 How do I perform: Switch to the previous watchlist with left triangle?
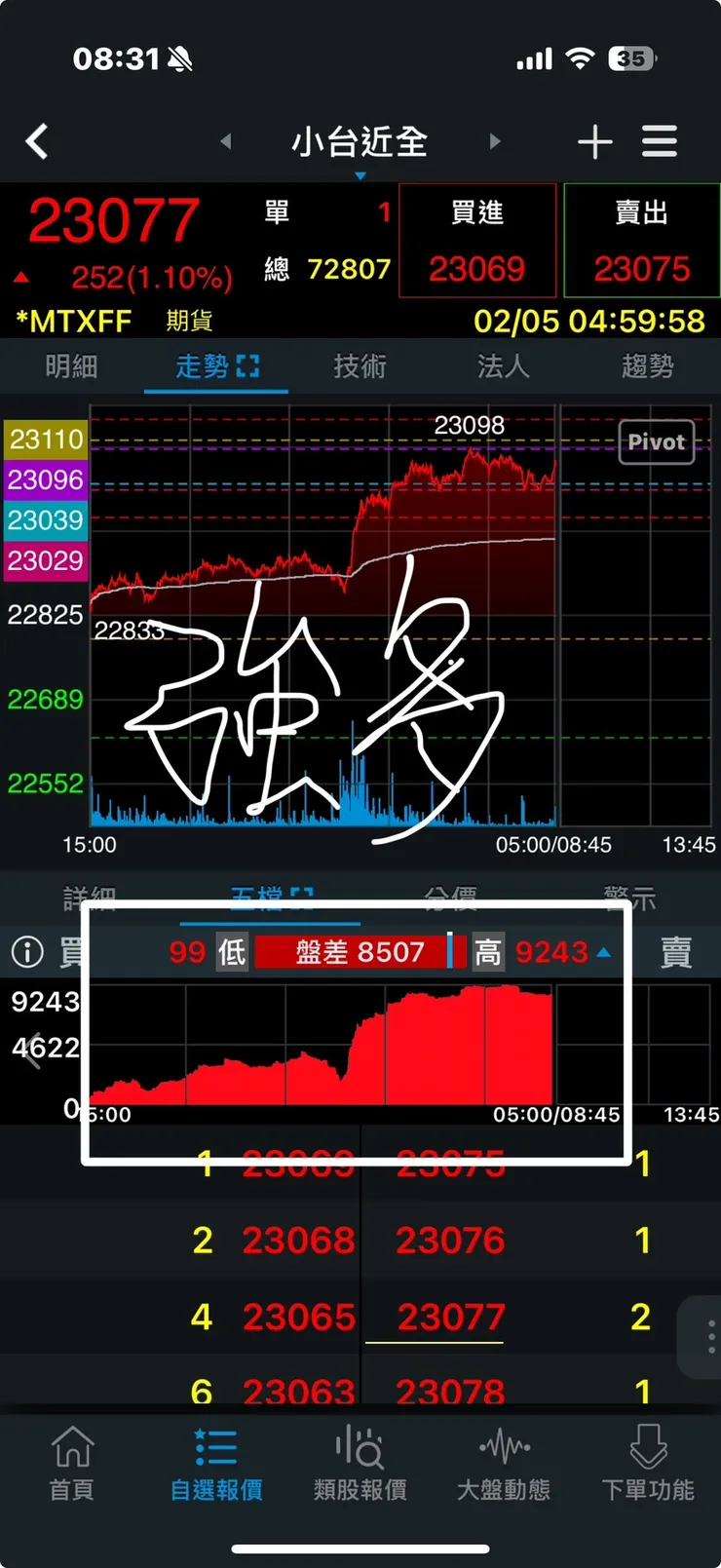point(226,141)
